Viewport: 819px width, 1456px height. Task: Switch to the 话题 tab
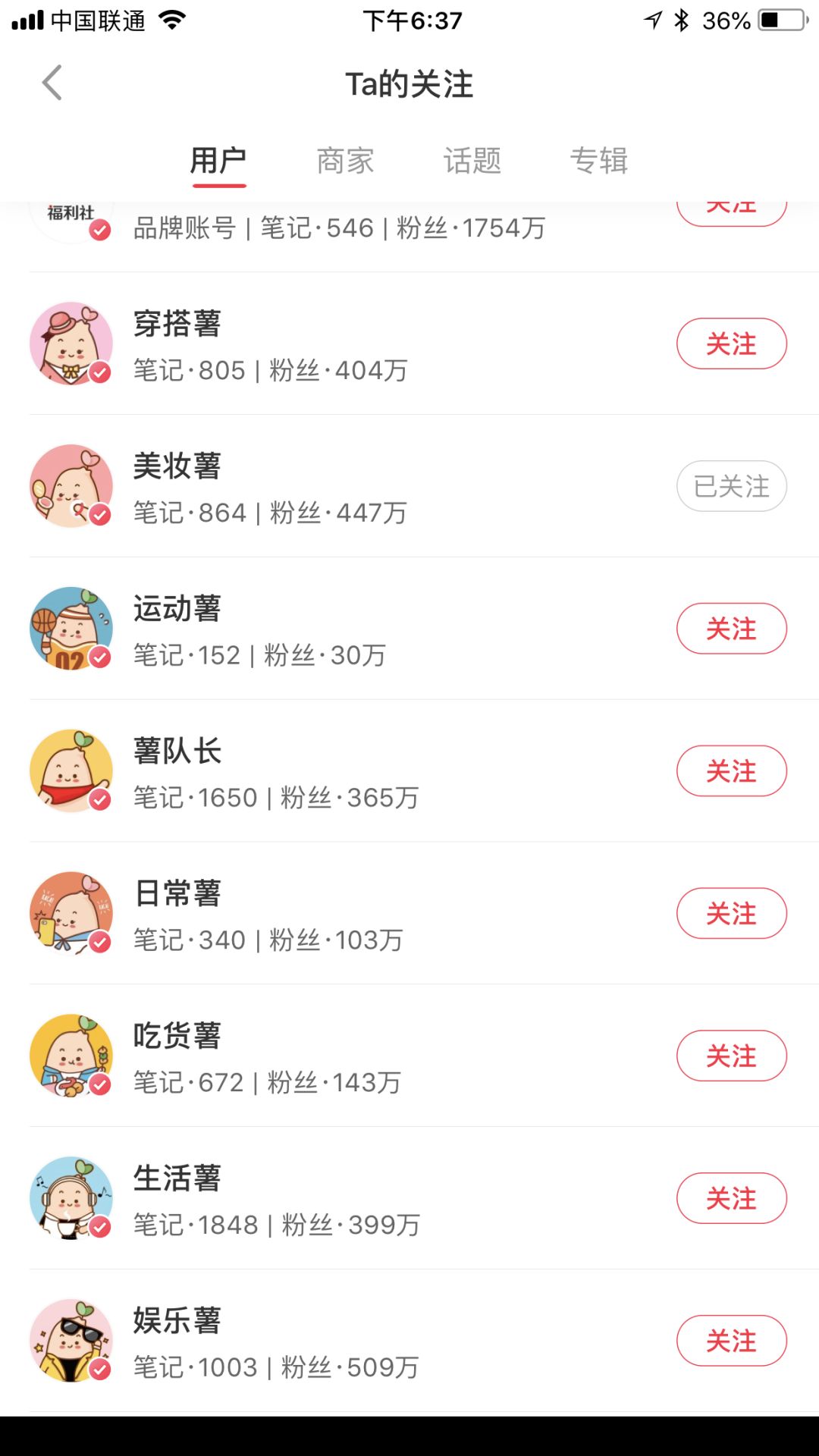[x=471, y=161]
